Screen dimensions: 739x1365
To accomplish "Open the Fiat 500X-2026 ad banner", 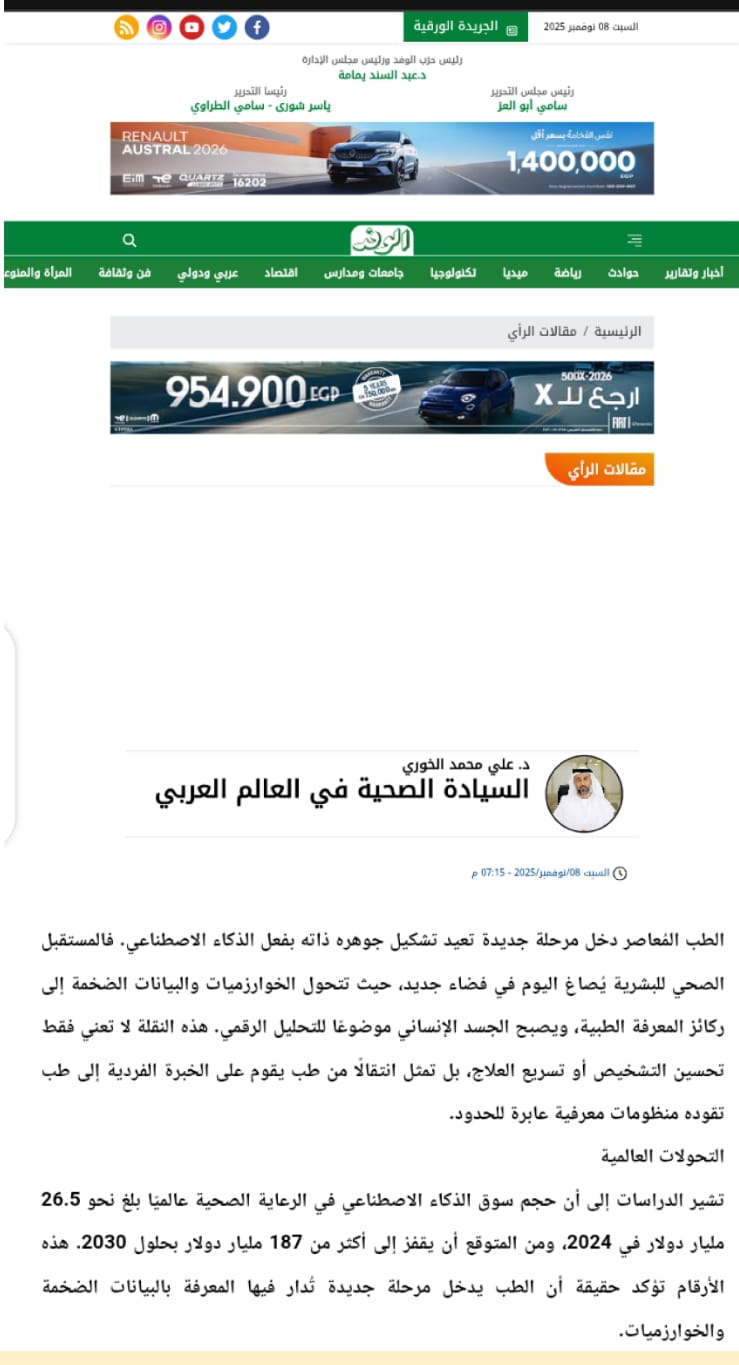I will [382, 397].
